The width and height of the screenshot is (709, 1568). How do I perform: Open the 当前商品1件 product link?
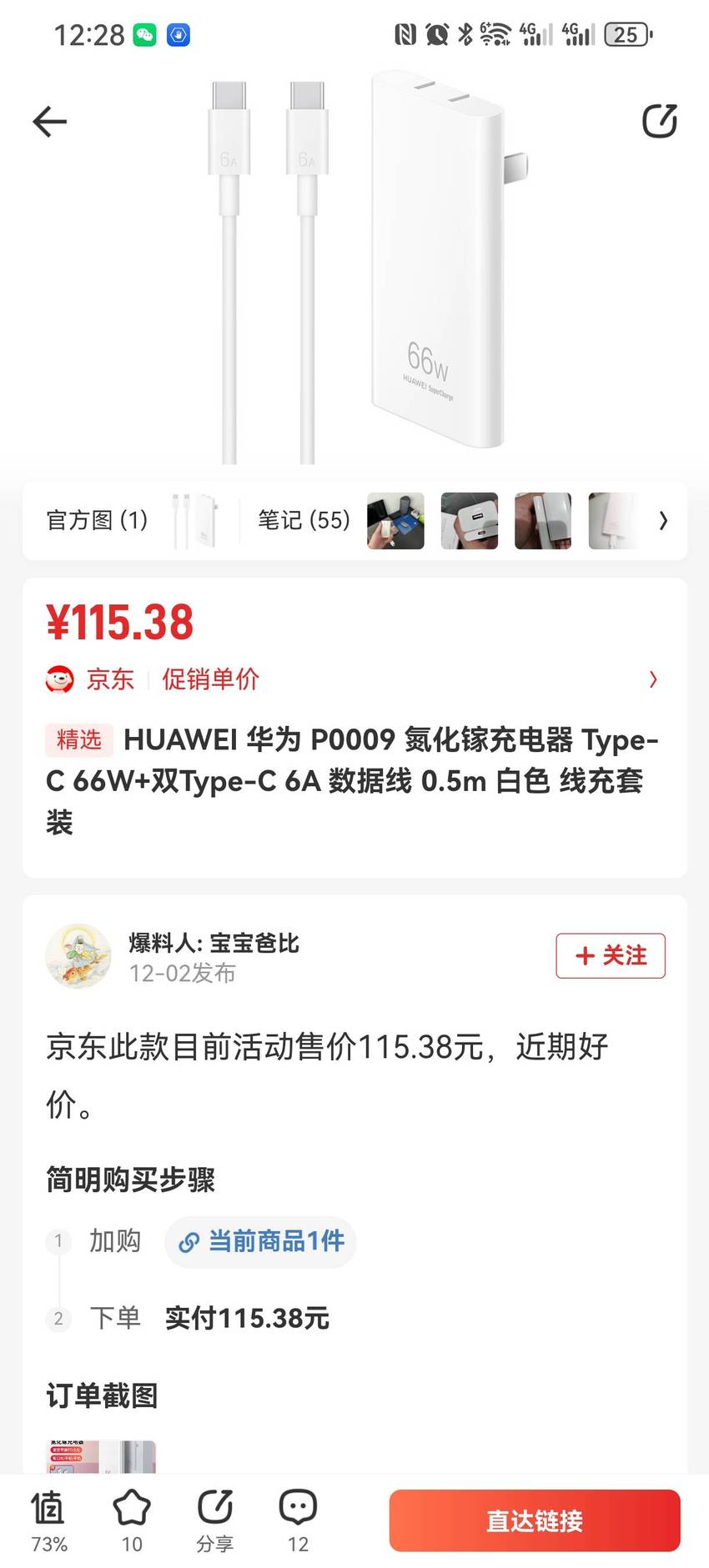(x=261, y=1241)
